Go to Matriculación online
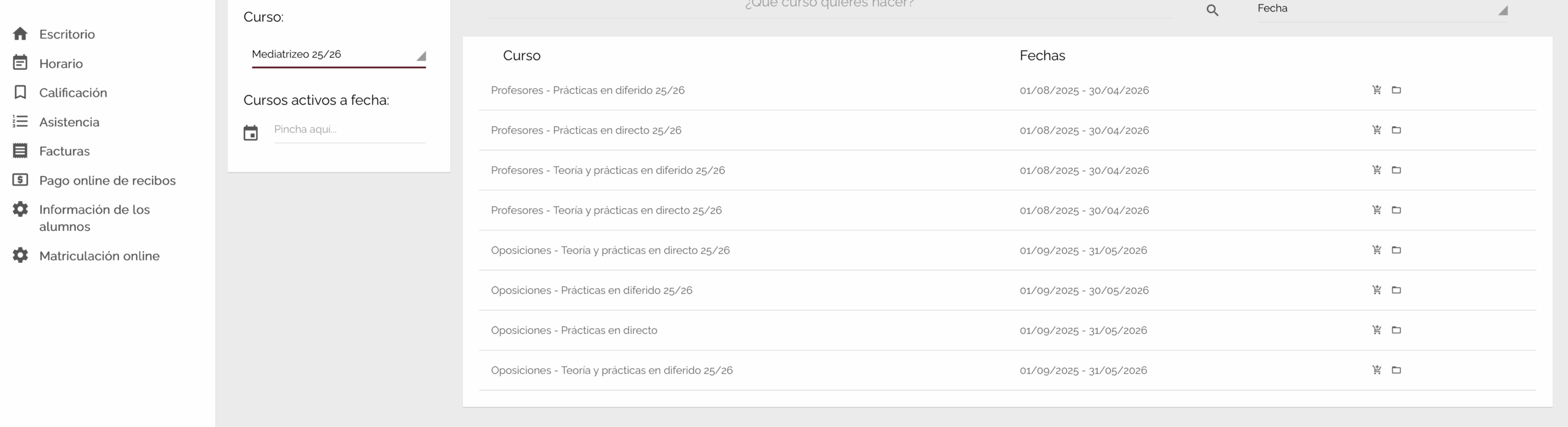1568x427 pixels. click(99, 256)
